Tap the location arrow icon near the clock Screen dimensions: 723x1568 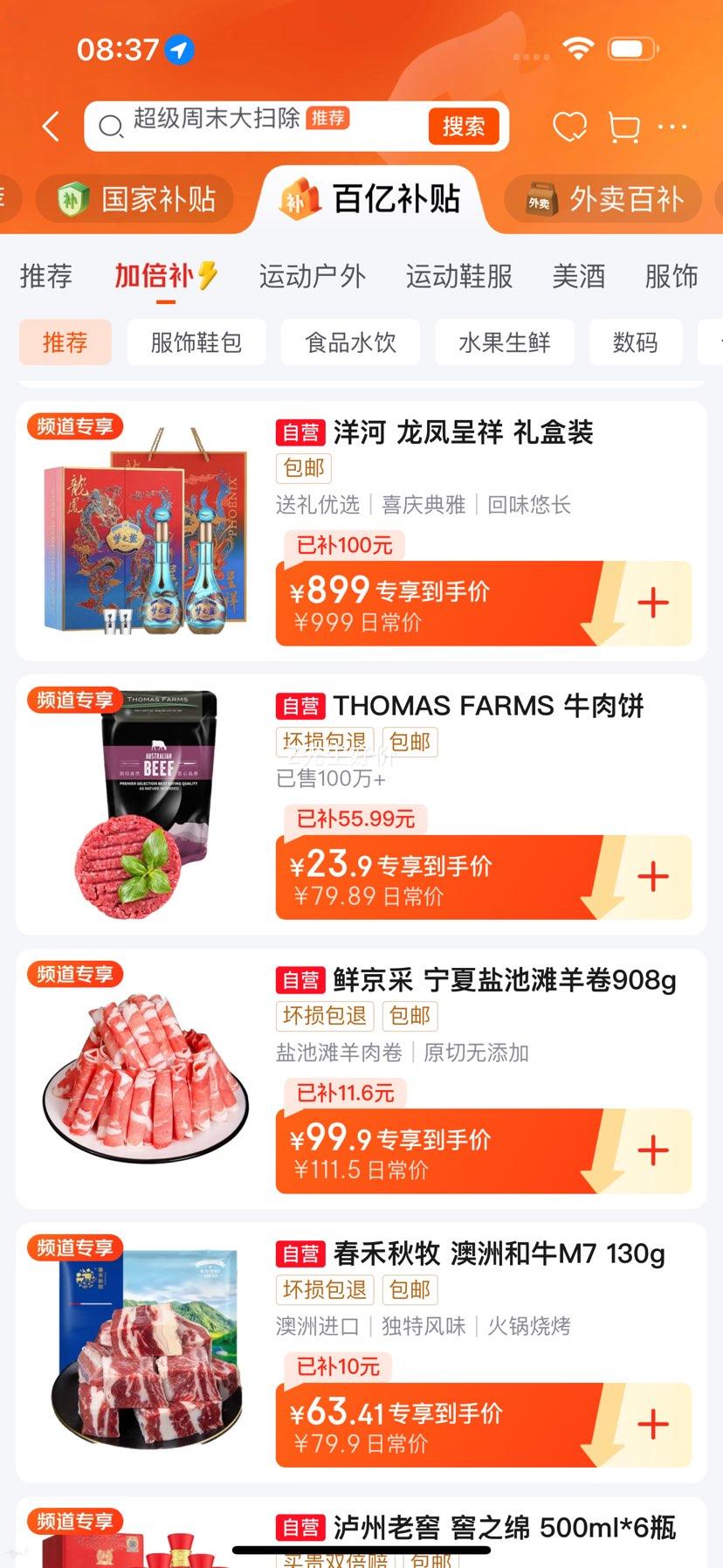click(176, 51)
